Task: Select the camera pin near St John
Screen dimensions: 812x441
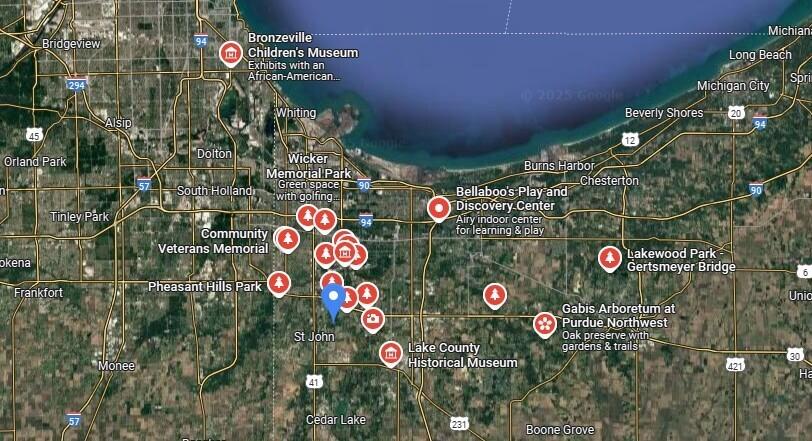Action: point(372,319)
